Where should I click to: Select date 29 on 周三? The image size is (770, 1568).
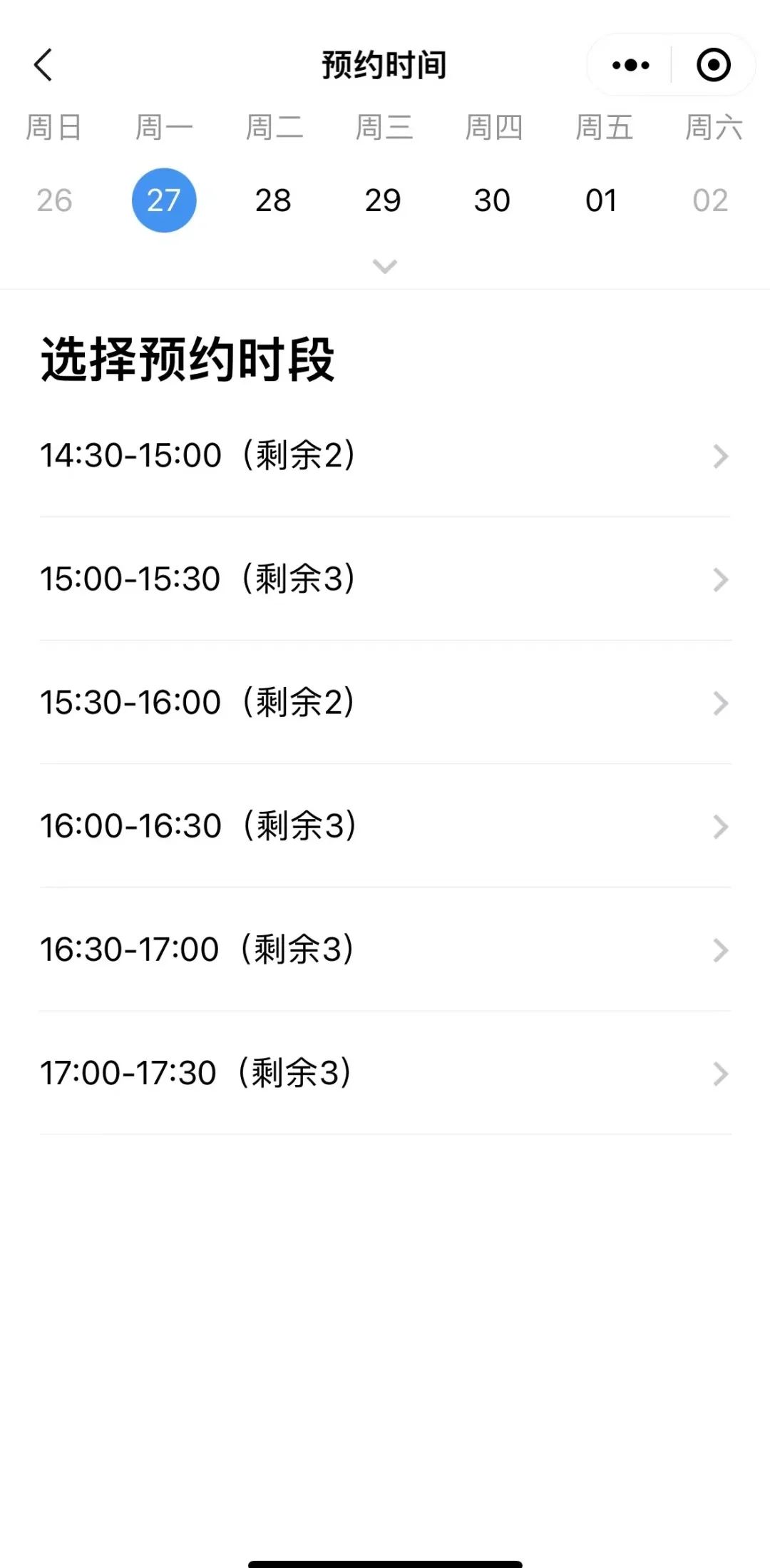[383, 200]
